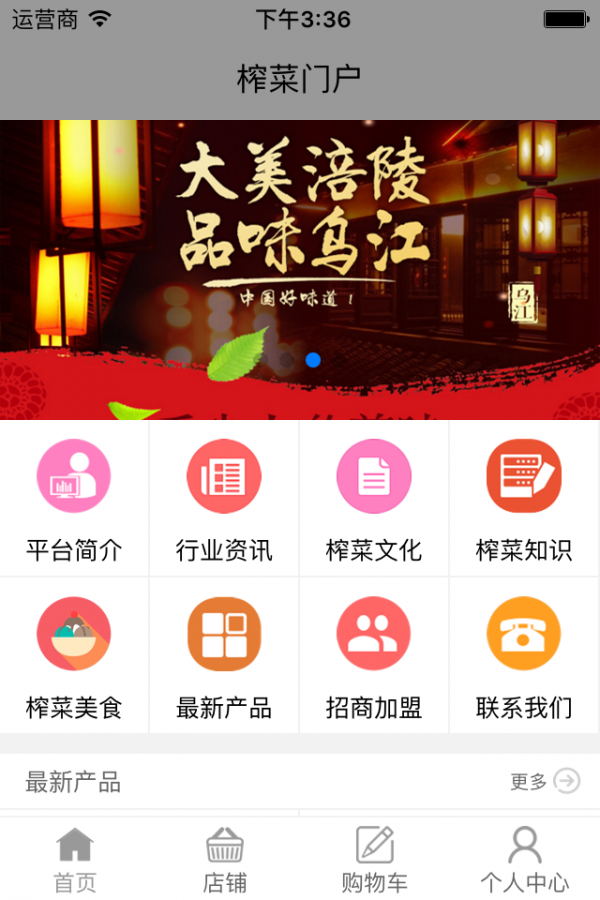Open 联系我们 contact page

(x=524, y=656)
